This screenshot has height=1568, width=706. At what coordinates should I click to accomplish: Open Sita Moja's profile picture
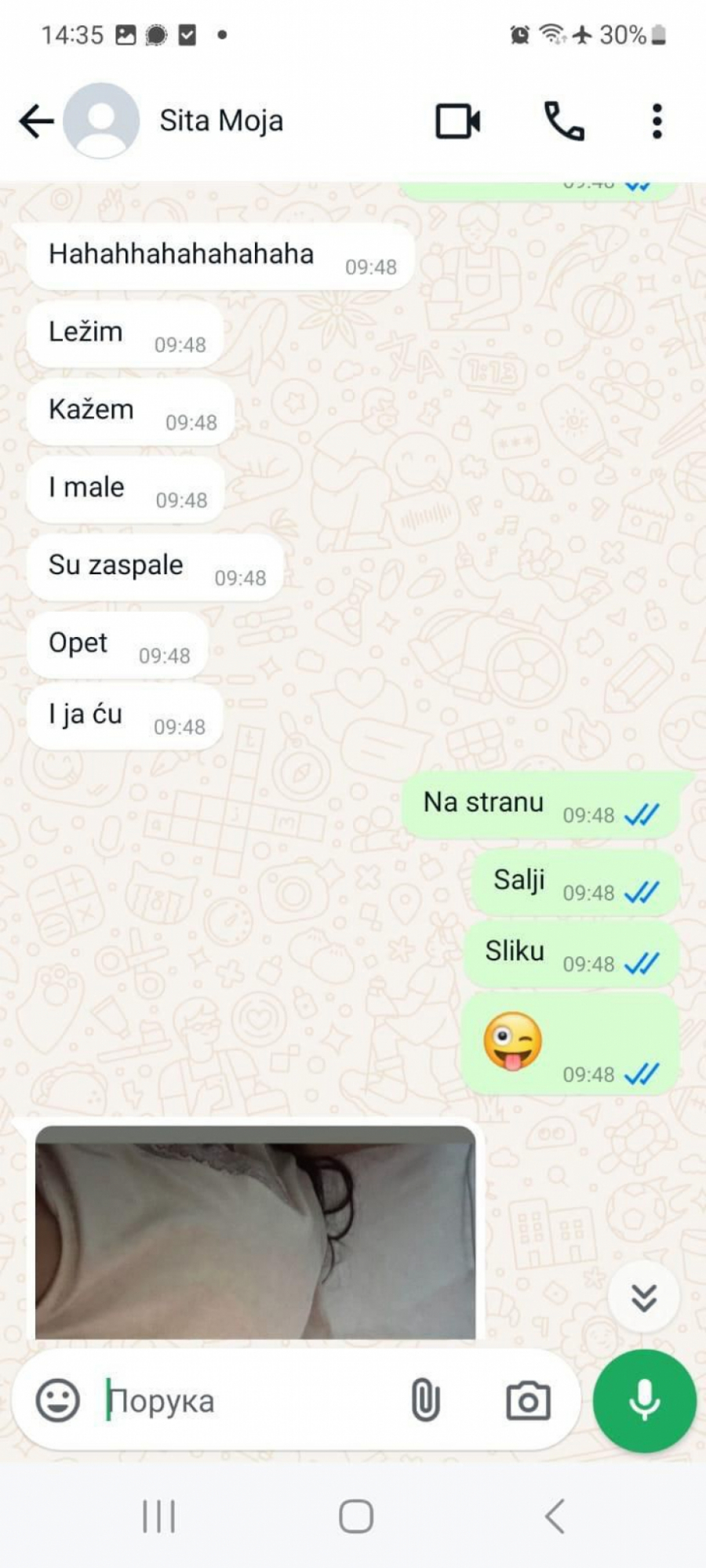coord(101,121)
